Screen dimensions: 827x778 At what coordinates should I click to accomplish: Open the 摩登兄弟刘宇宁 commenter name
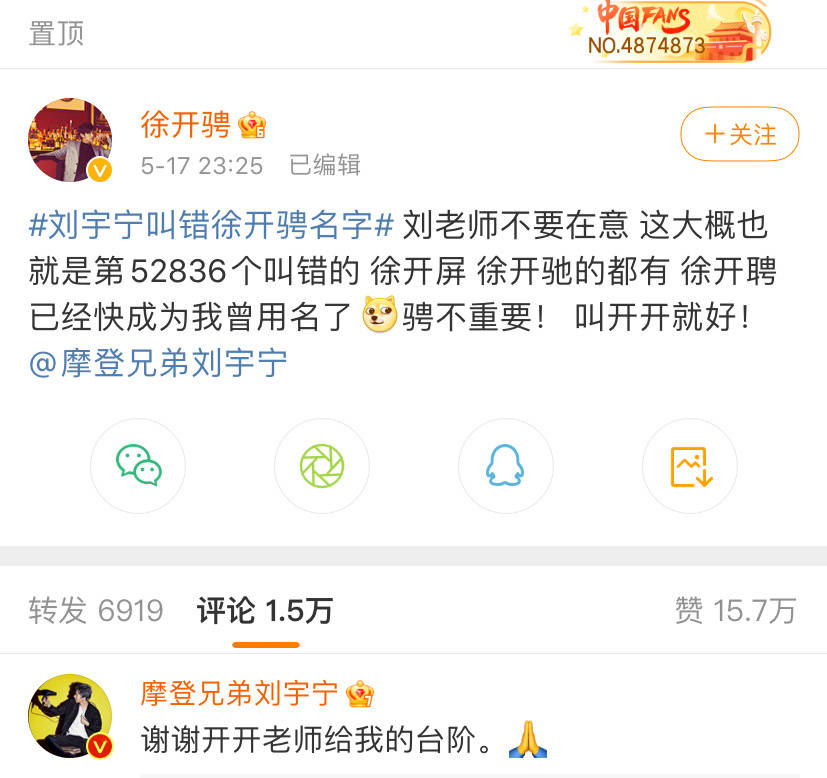(241, 693)
